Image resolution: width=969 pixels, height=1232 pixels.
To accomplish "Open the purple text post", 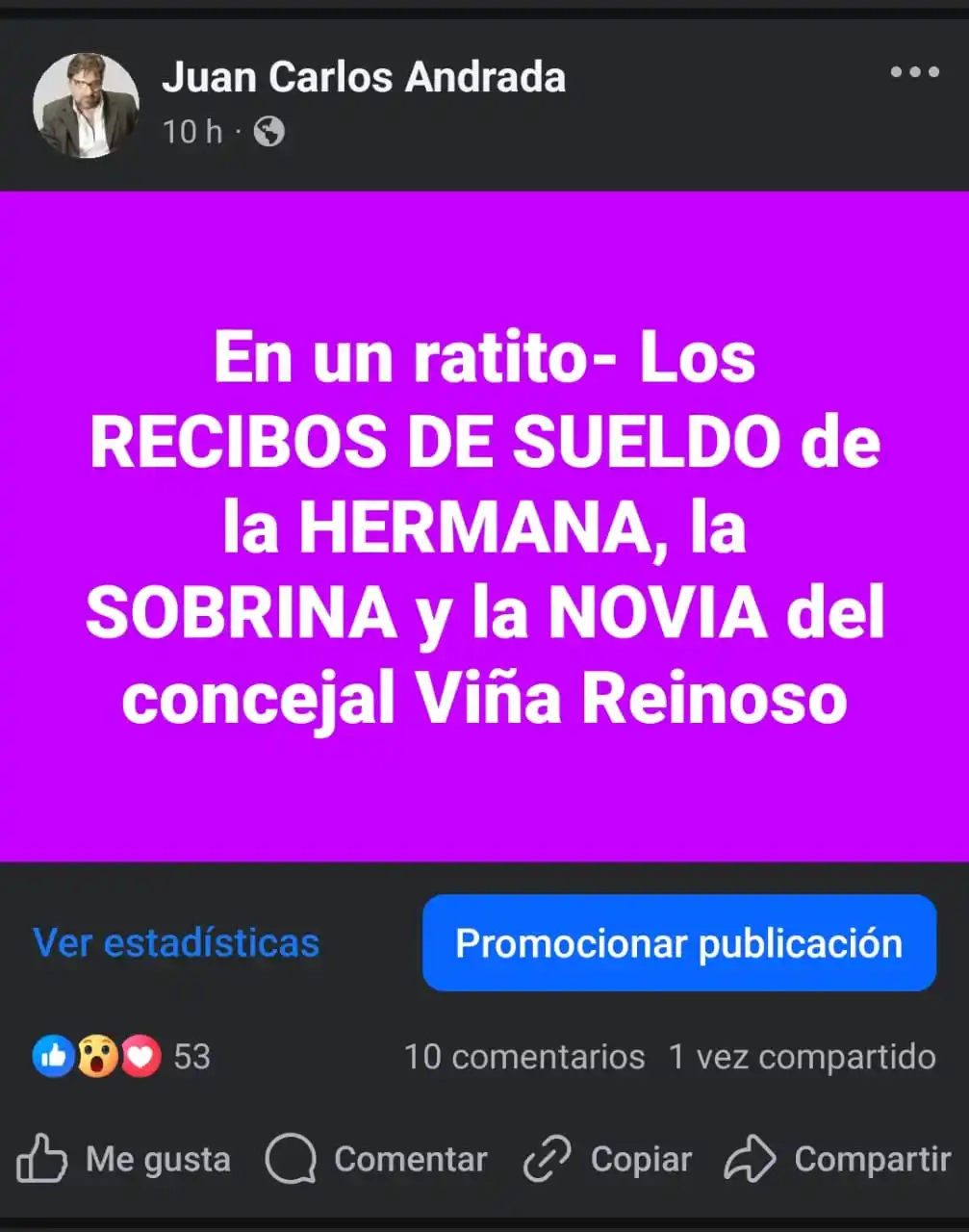I will tap(484, 526).
